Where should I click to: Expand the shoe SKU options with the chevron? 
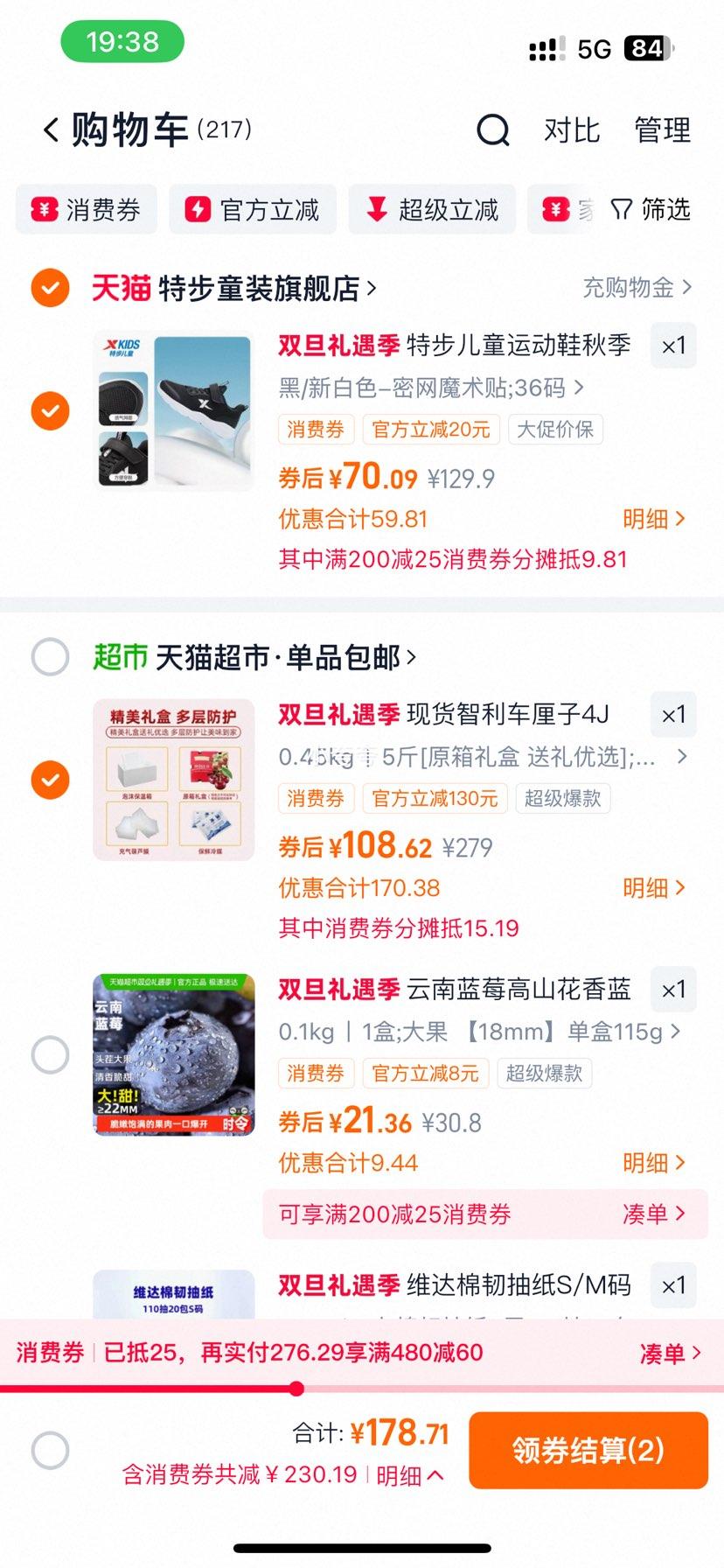(x=577, y=387)
